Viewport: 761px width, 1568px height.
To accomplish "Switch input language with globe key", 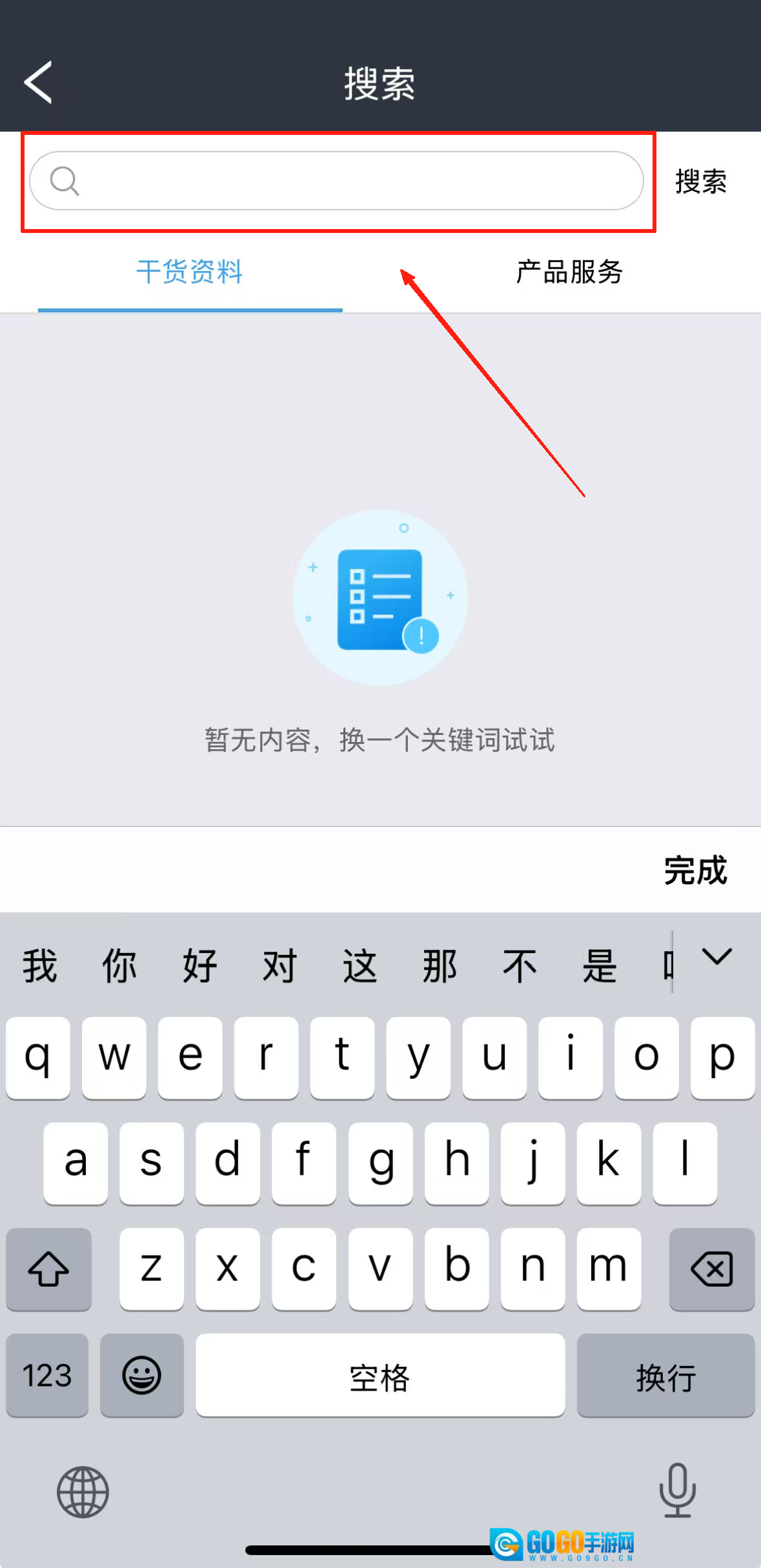I will (83, 1492).
